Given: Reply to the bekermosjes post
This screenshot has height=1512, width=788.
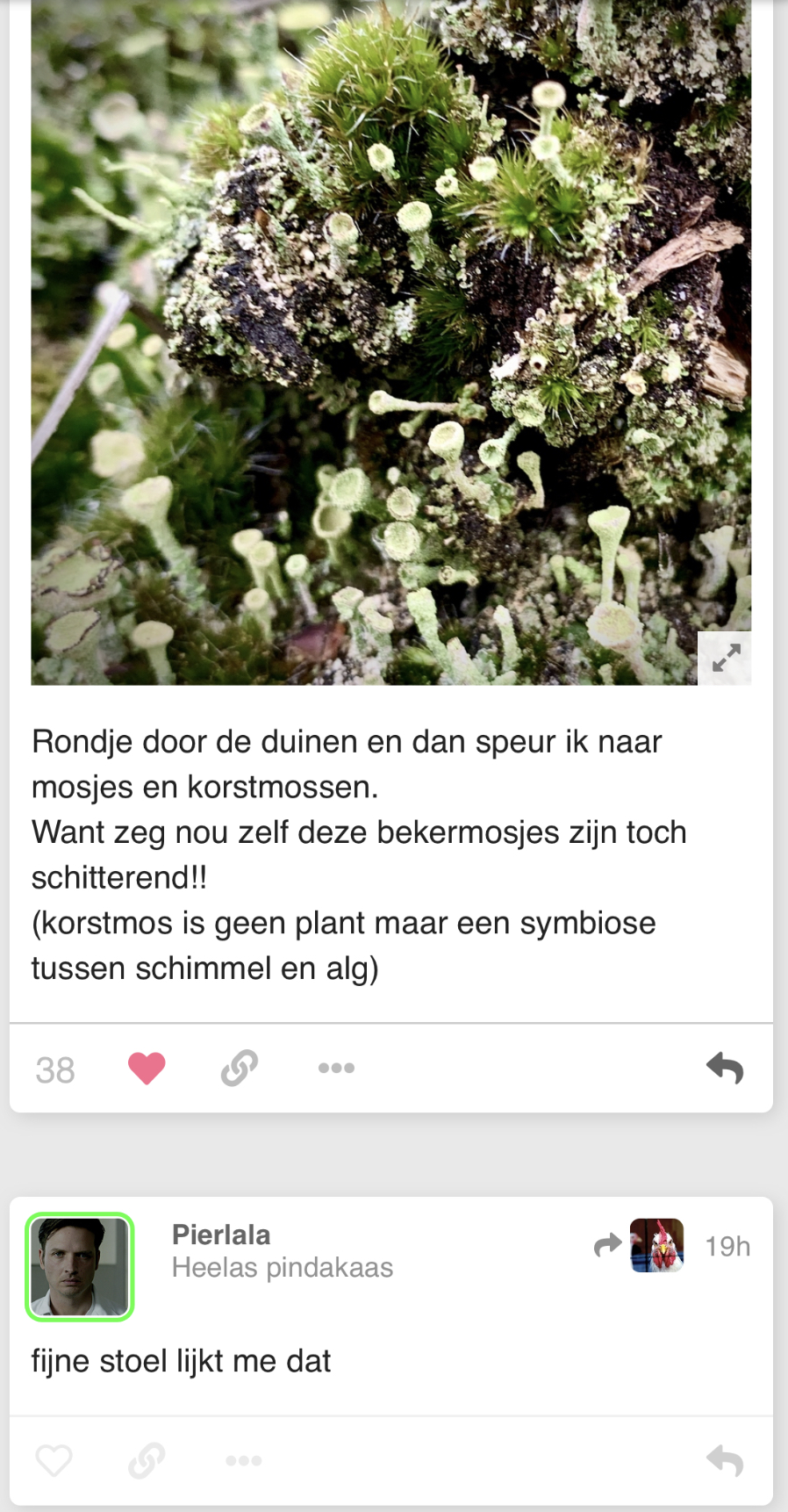Looking at the screenshot, I should [725, 1069].
